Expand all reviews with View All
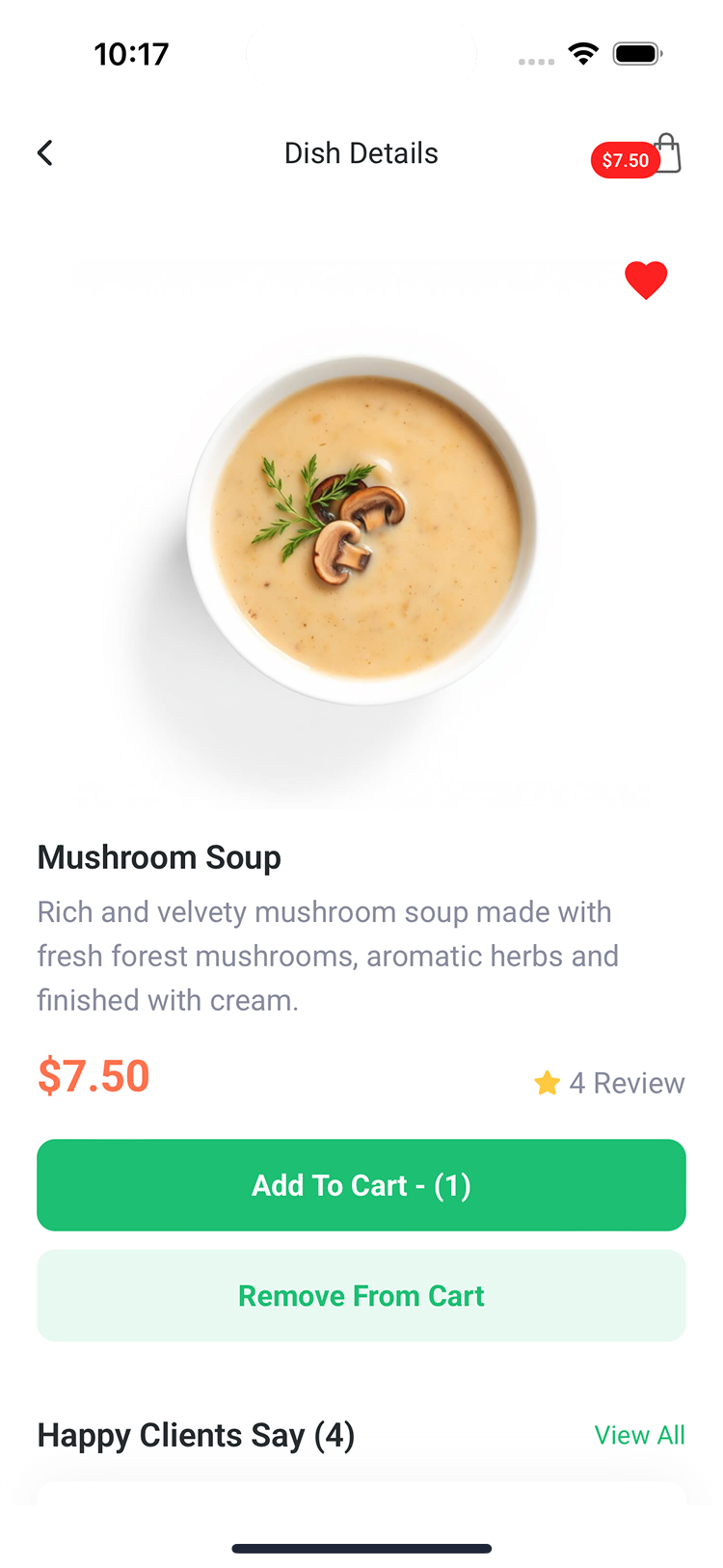This screenshot has width=723, height=1568. (x=639, y=1435)
